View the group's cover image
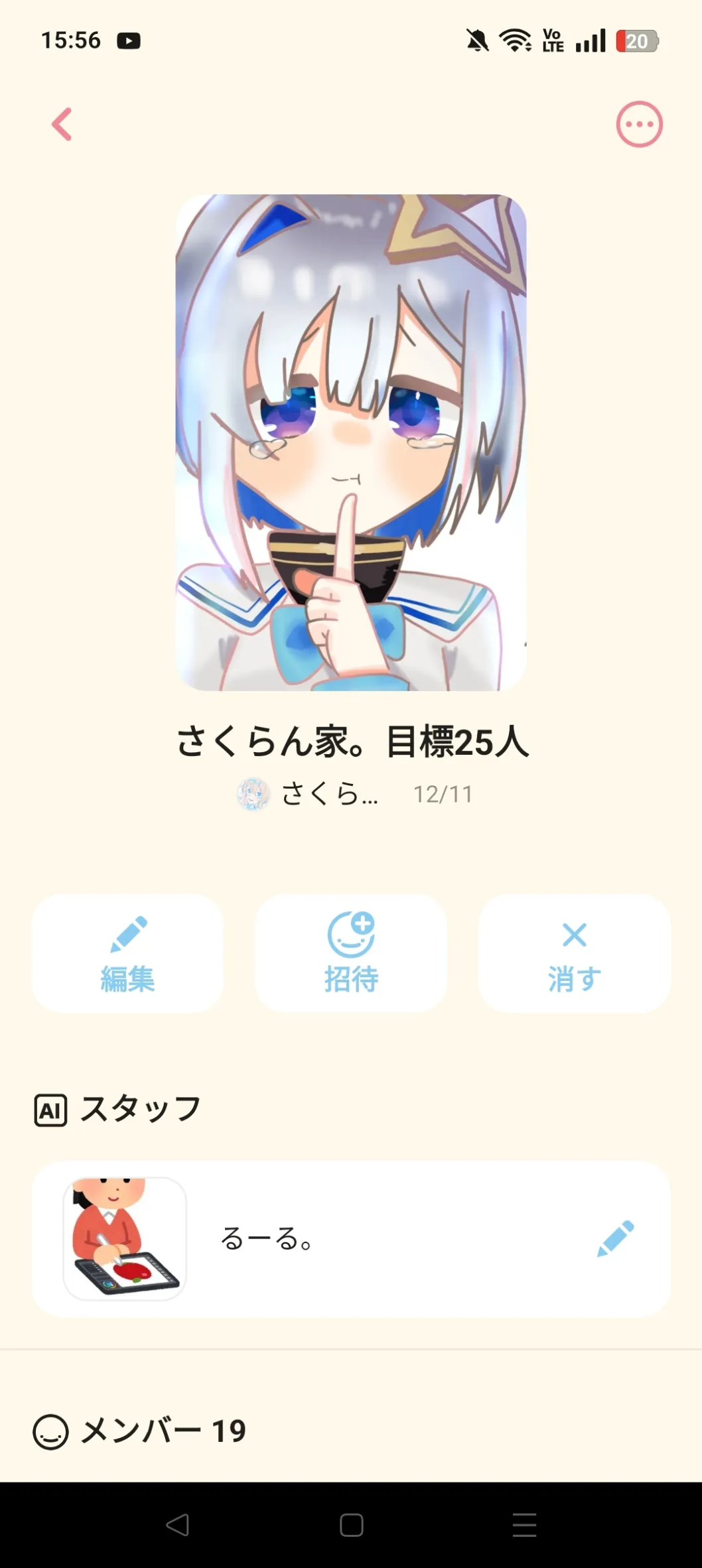The width and height of the screenshot is (702, 1568). (351, 442)
